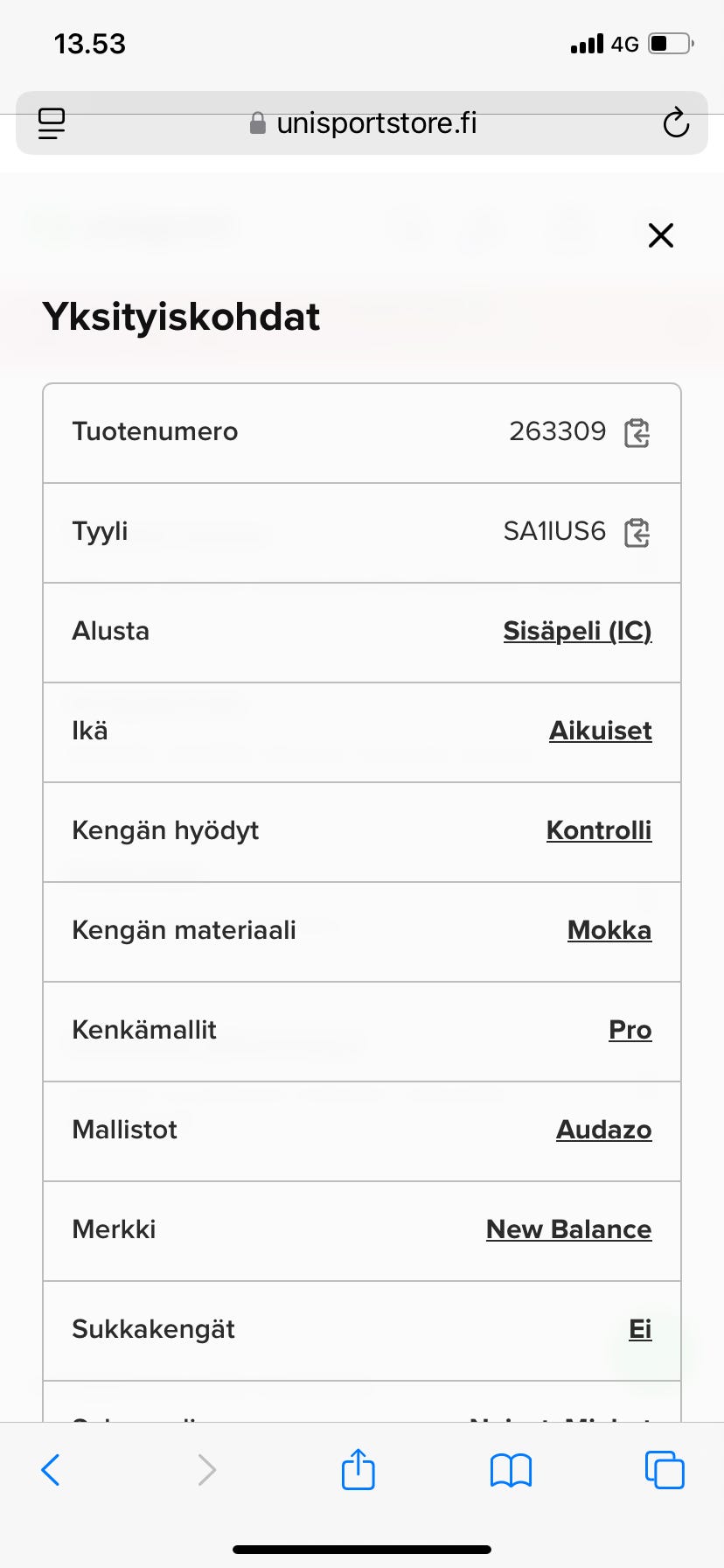Tap the unisportstore.fi address bar
This screenshot has width=724, height=1568.
(x=363, y=123)
